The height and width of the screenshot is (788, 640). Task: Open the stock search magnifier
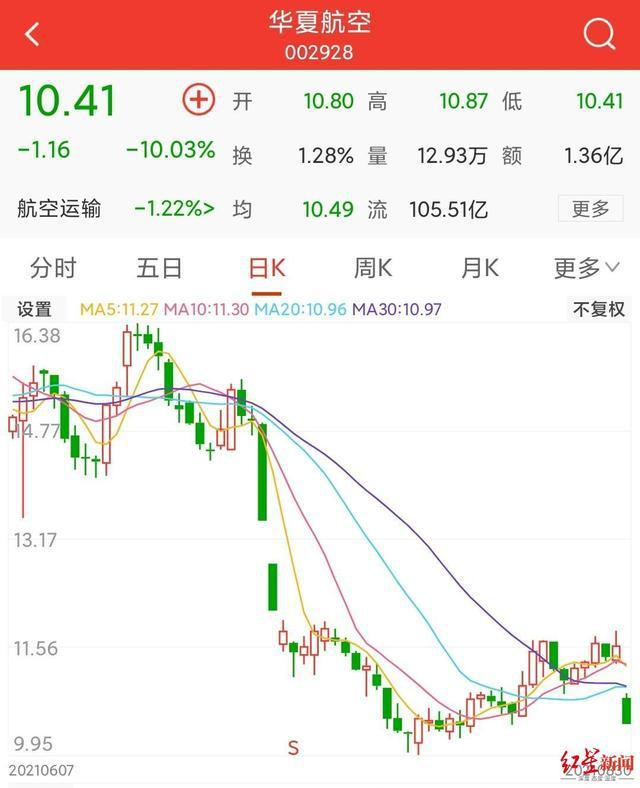coord(600,35)
